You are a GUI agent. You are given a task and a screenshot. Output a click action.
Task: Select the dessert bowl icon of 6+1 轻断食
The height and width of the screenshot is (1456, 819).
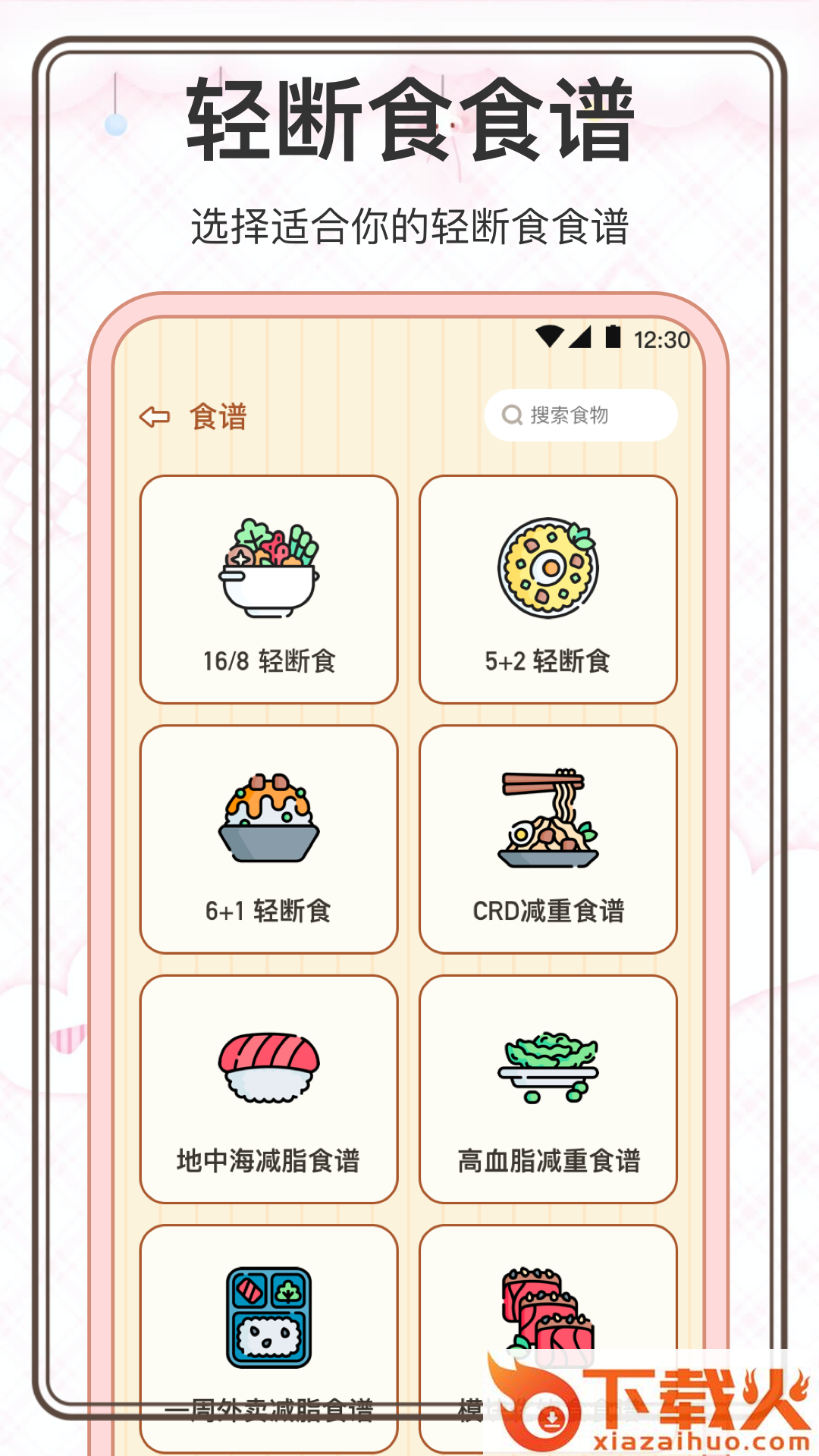(x=269, y=819)
